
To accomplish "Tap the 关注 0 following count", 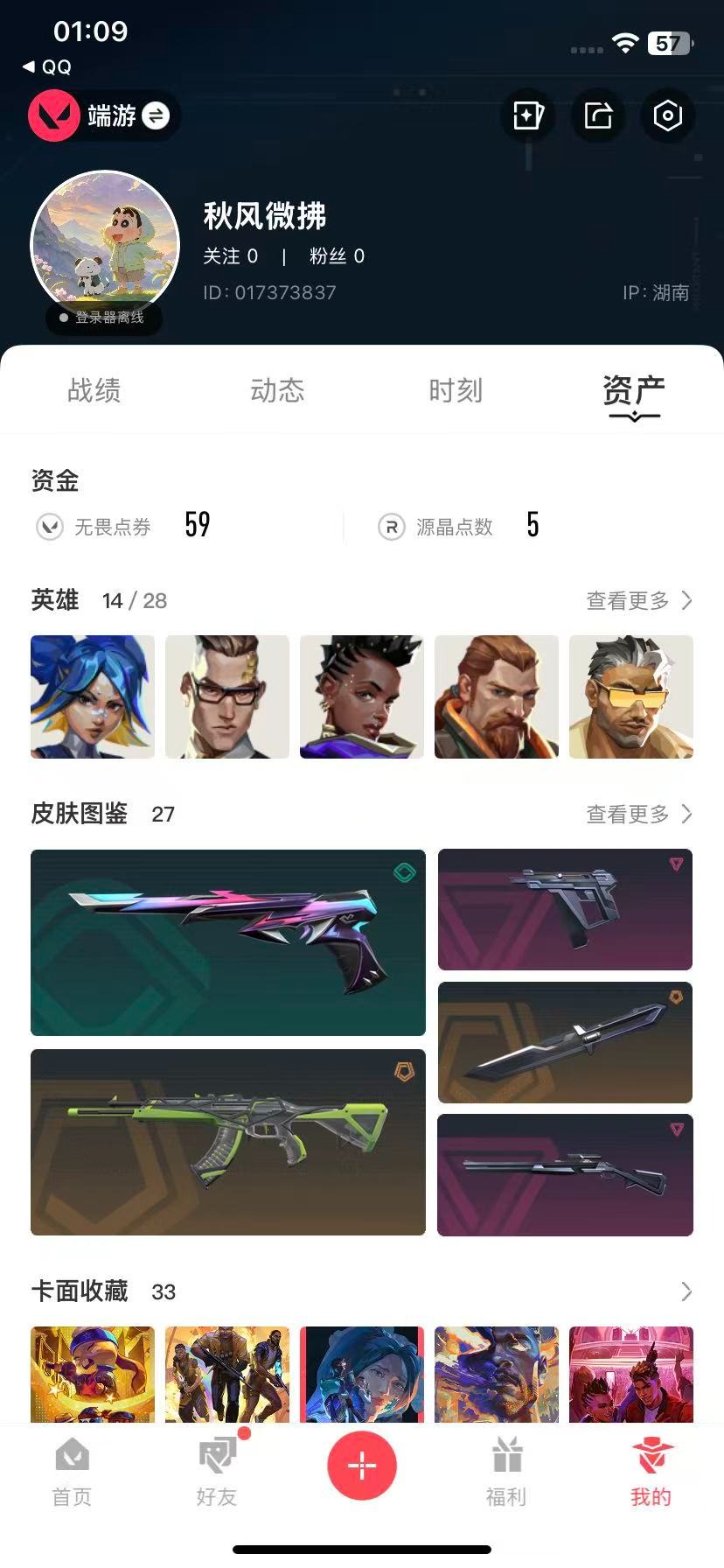I will (232, 256).
